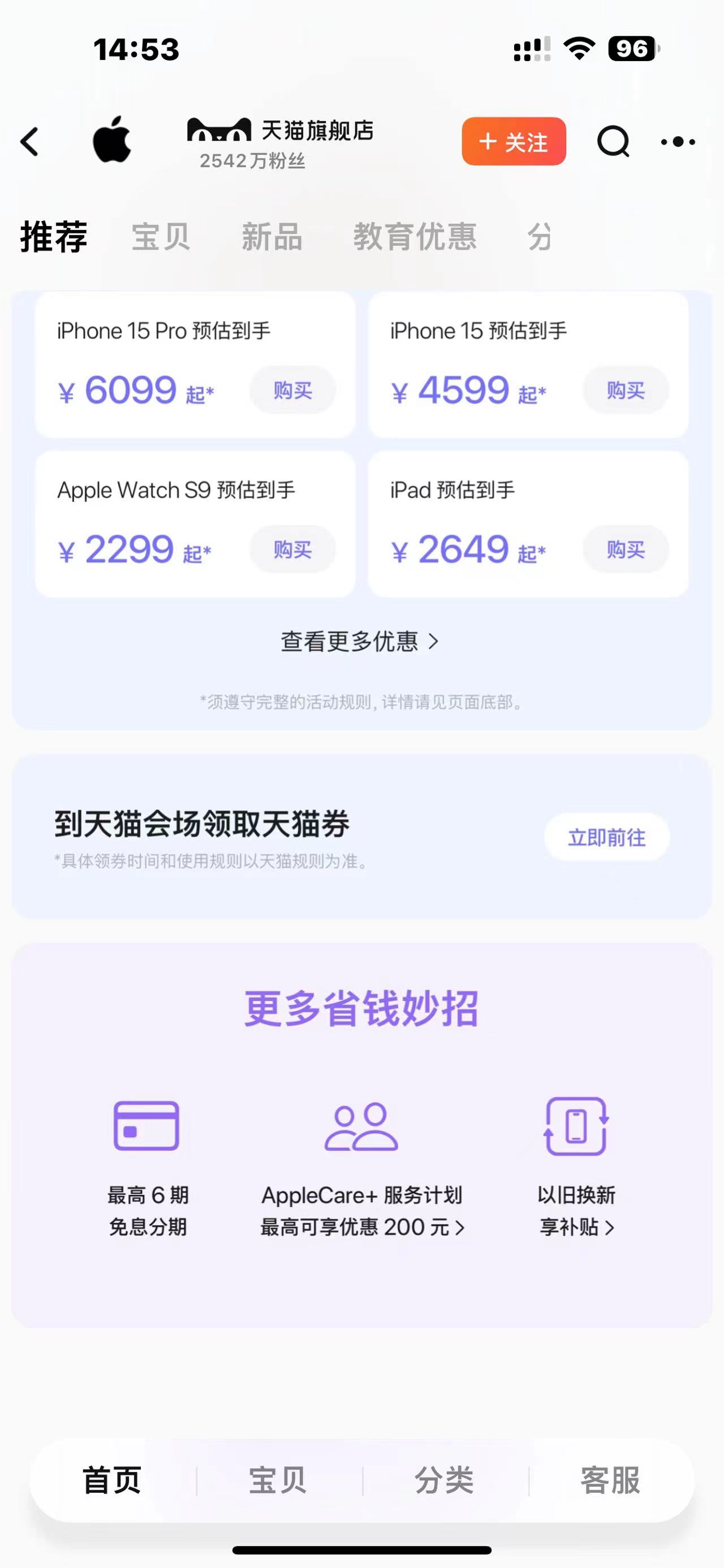Open the store search icon
The image size is (724, 1568).
[x=613, y=142]
